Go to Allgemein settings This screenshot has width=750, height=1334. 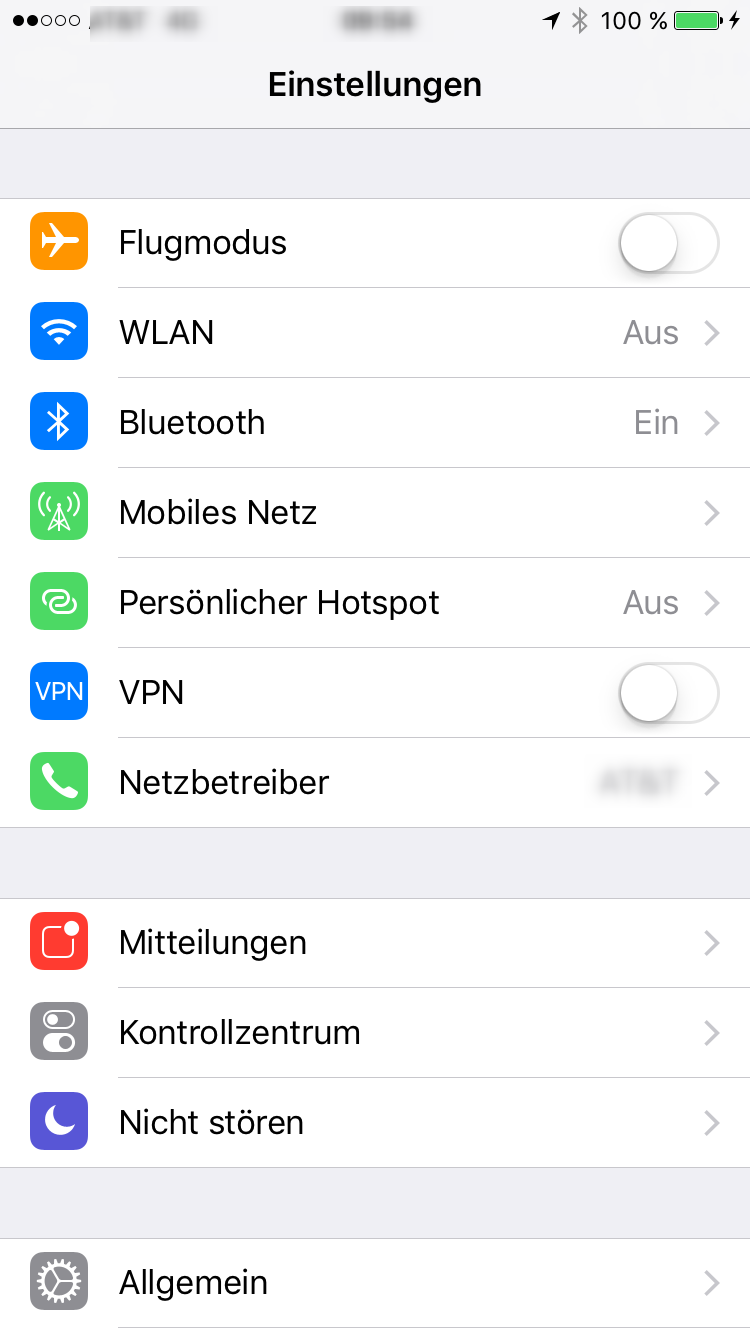[375, 1283]
